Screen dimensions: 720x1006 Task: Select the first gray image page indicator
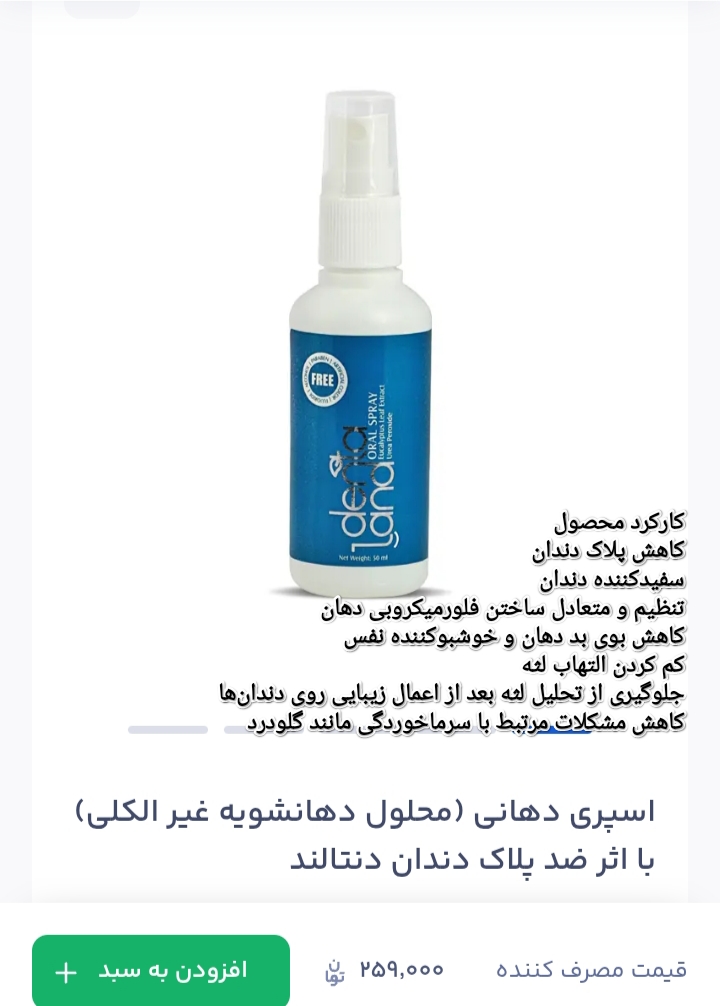pos(167,730)
